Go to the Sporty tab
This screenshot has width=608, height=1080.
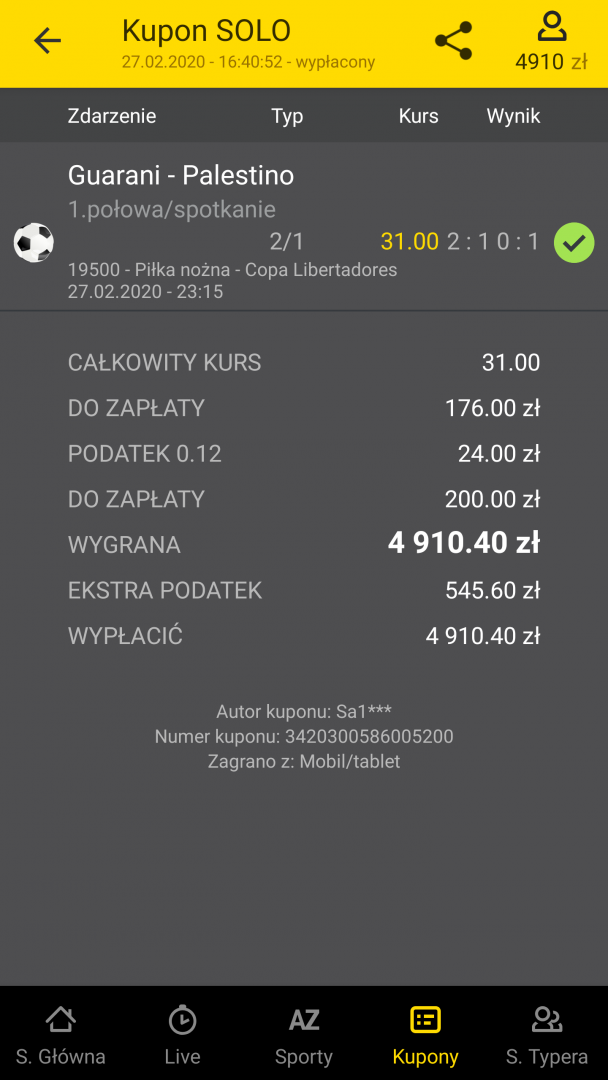[x=304, y=1034]
